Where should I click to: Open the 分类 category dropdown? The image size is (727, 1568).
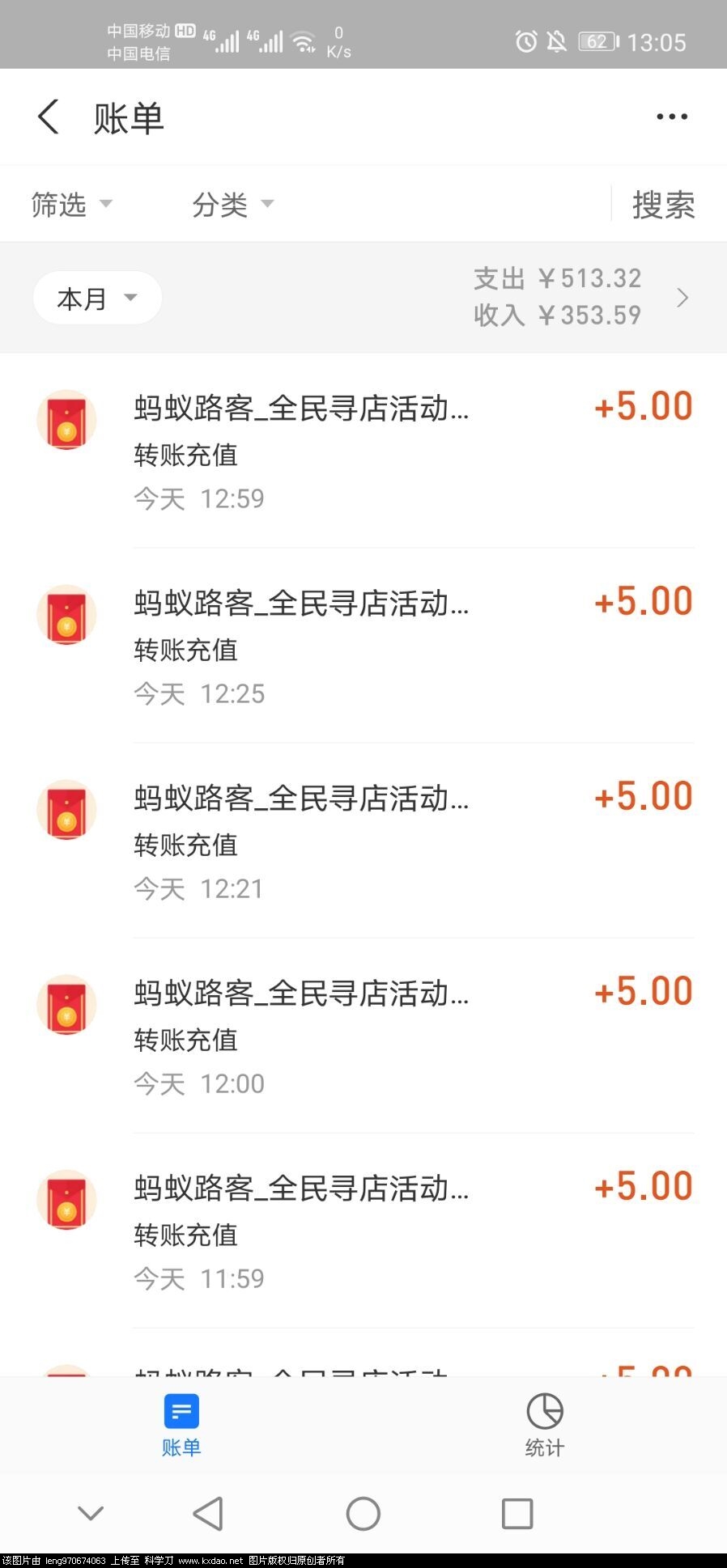[231, 205]
